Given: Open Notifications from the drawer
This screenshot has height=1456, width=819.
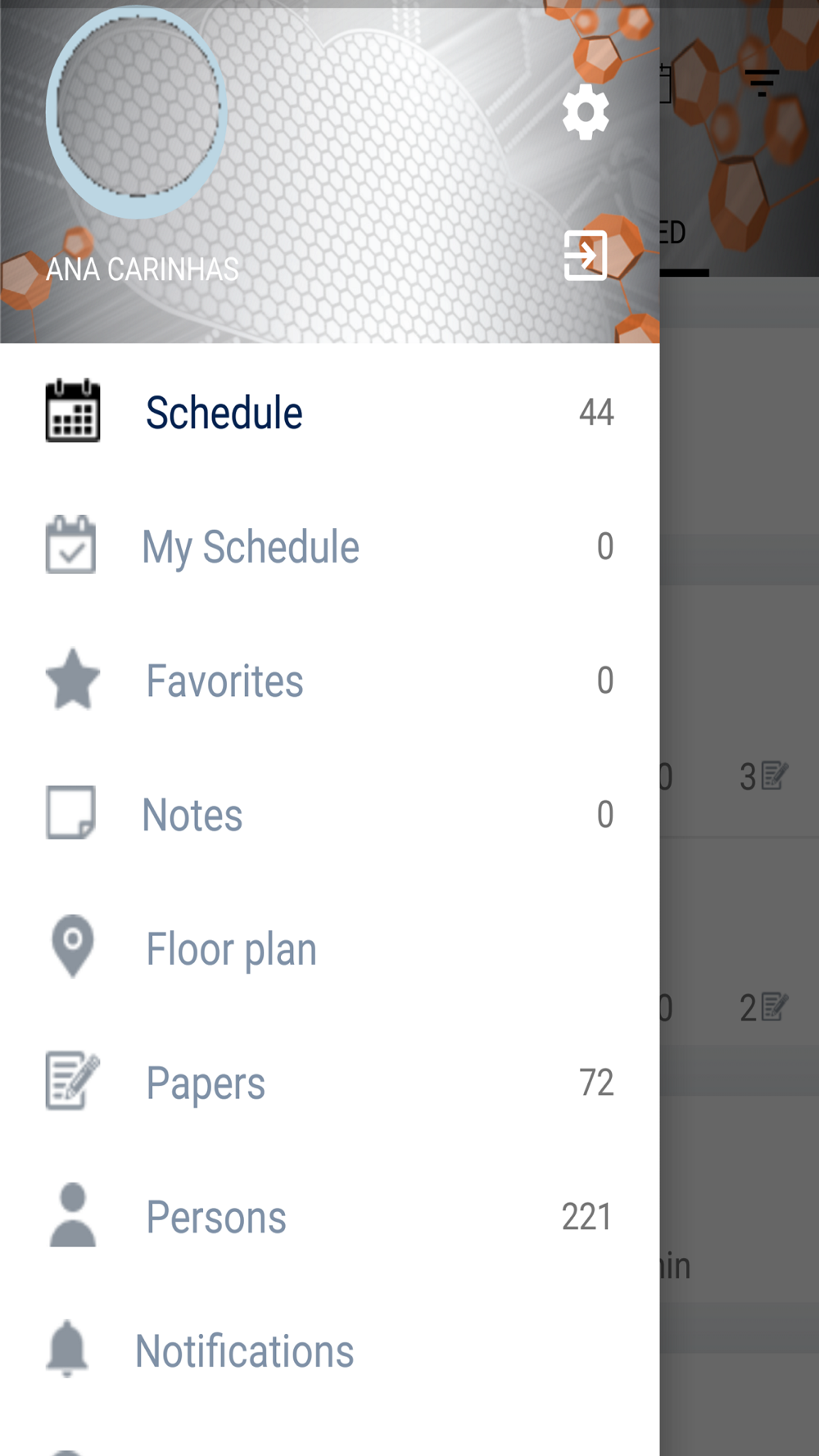Looking at the screenshot, I should 329,1350.
